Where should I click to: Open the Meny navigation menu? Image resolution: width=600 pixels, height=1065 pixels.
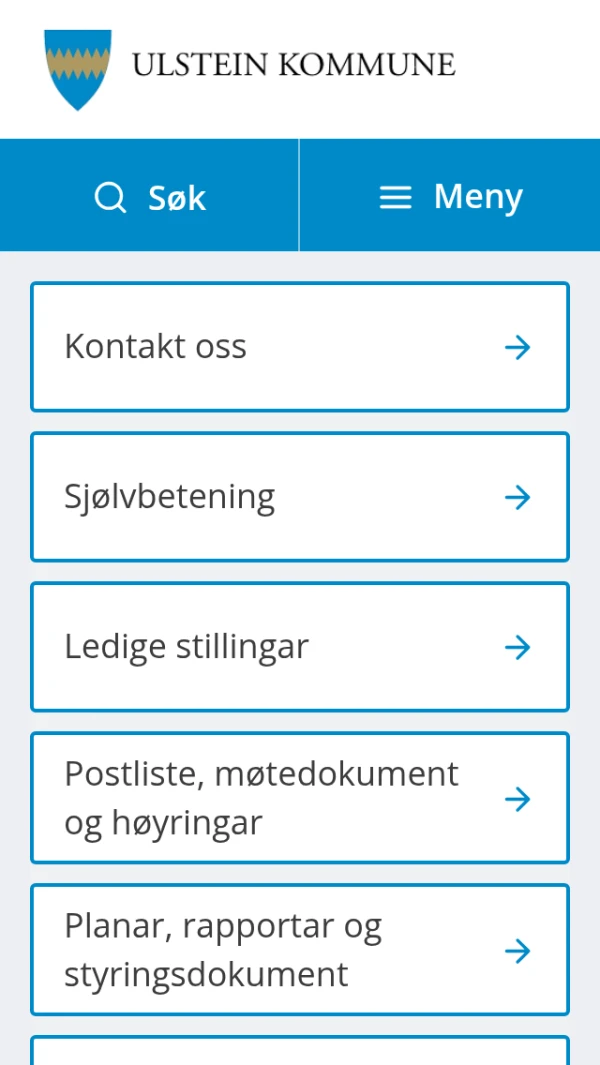[x=450, y=197]
